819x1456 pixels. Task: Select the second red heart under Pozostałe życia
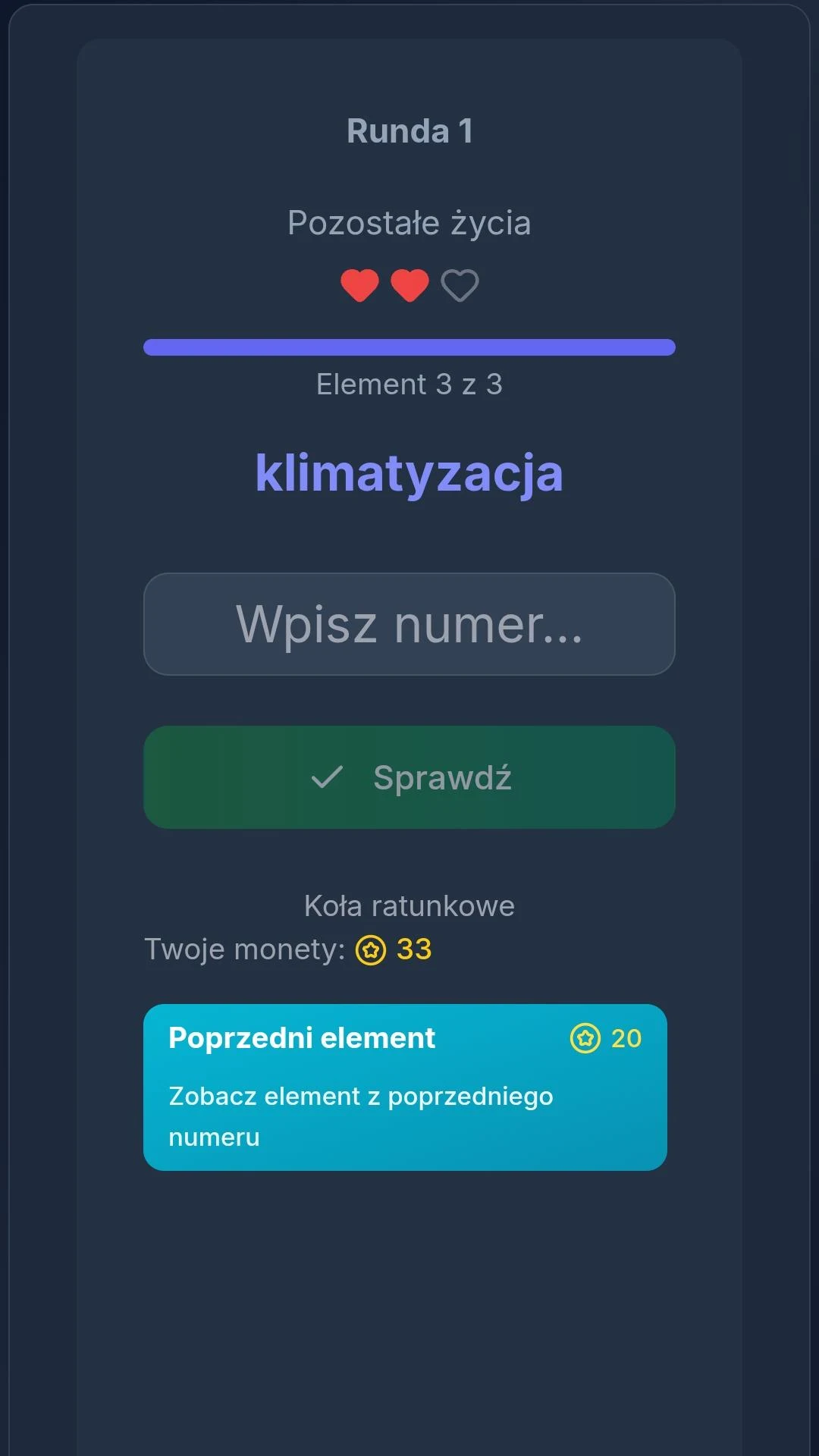tap(409, 284)
